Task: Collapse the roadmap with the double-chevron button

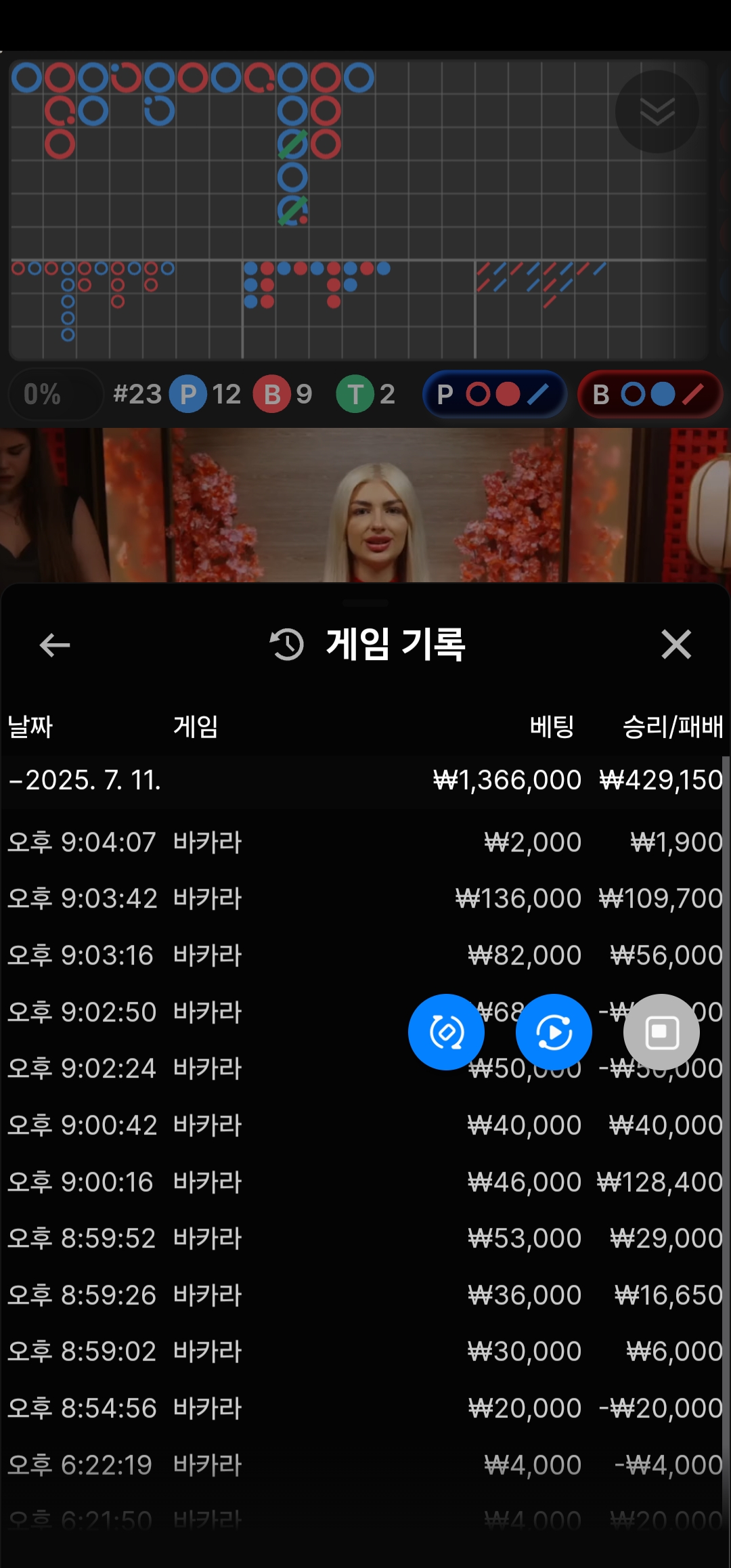Action: pyautogui.click(x=657, y=112)
